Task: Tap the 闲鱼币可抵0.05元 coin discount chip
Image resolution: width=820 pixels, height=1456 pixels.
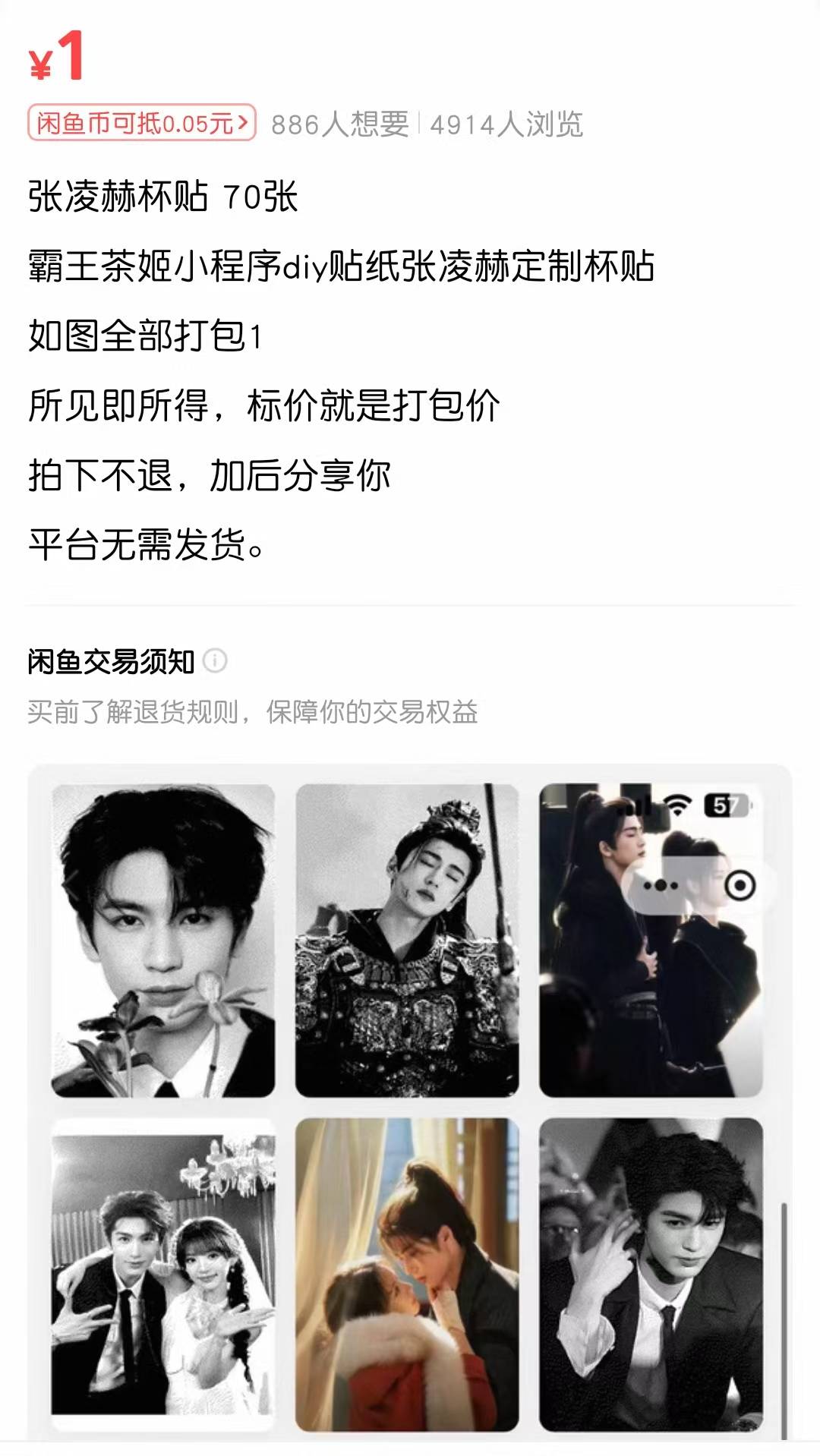Action: 142,123
